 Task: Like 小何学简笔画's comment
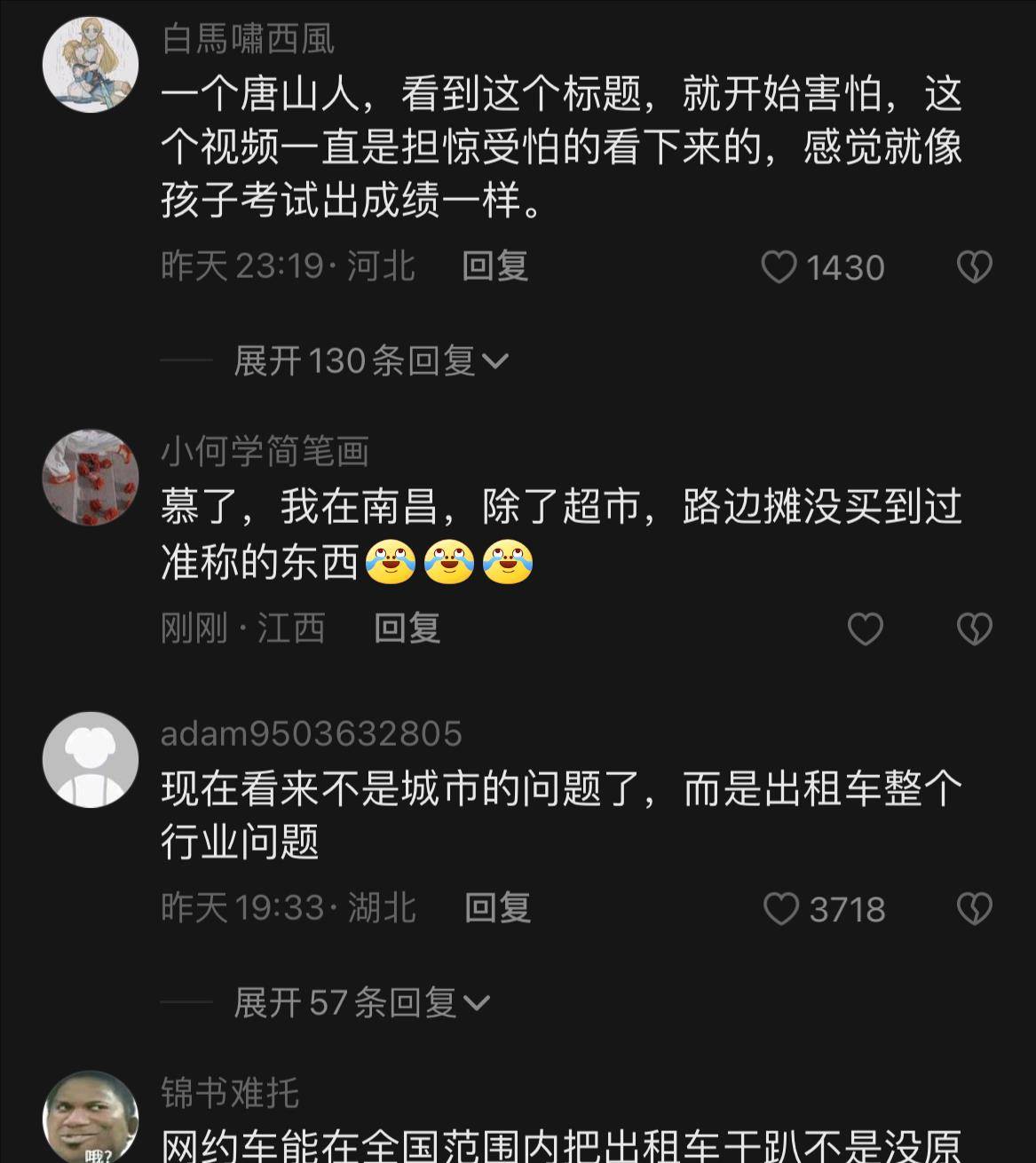click(865, 629)
